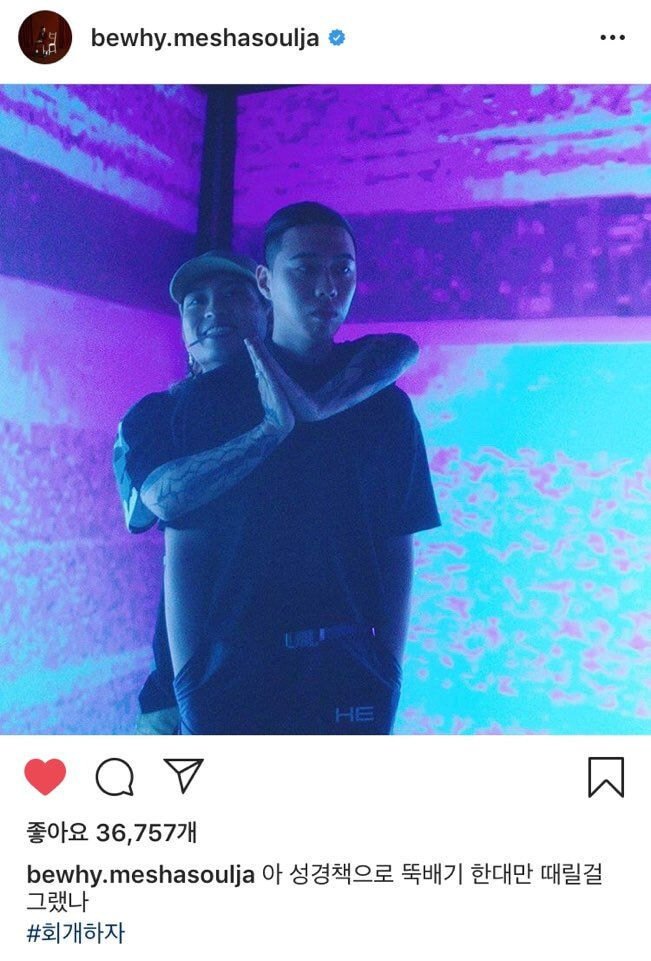Open the bewhy.meshasoulja username in the post header

[204, 38]
